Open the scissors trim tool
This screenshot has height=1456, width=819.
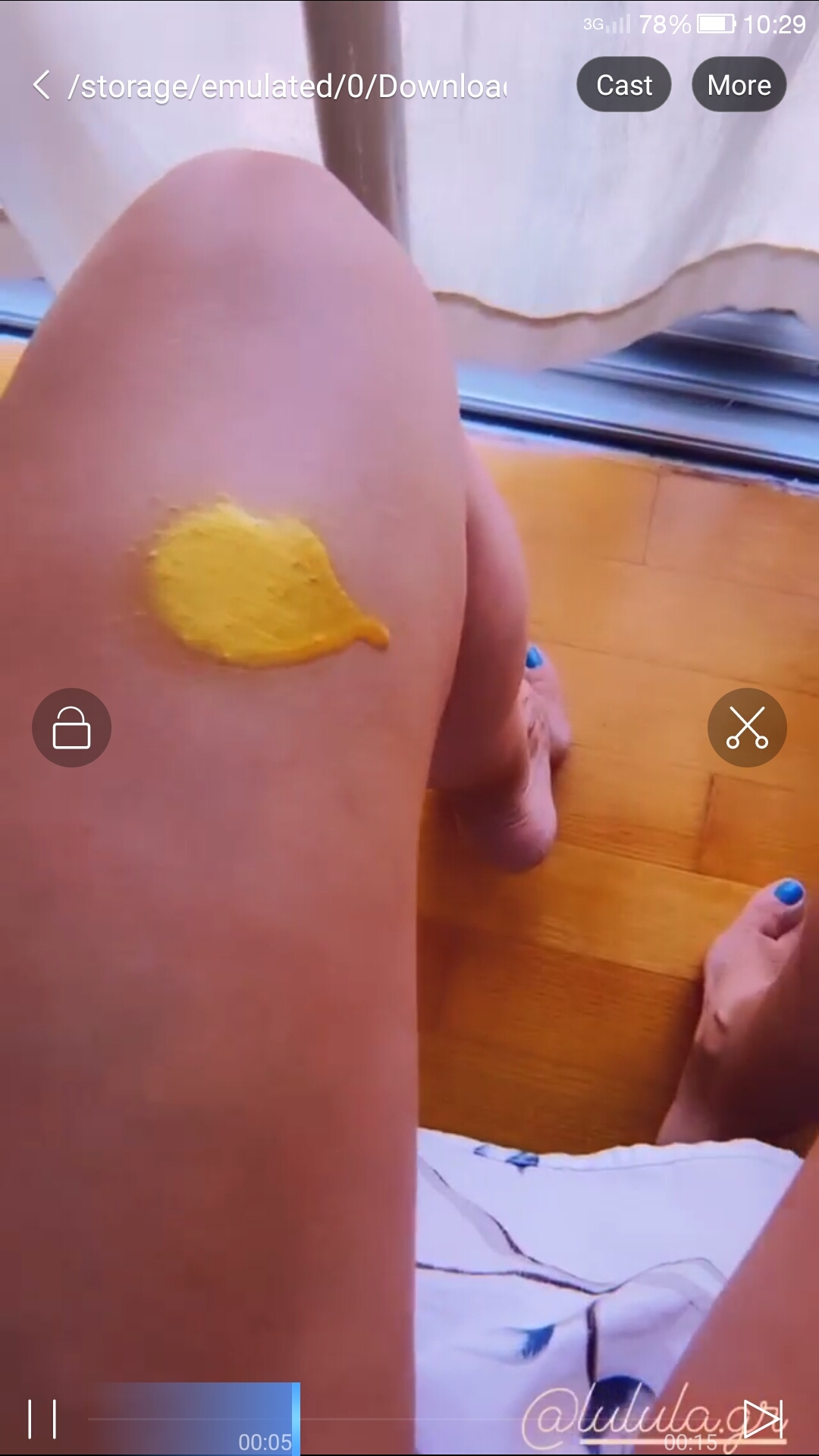click(747, 727)
